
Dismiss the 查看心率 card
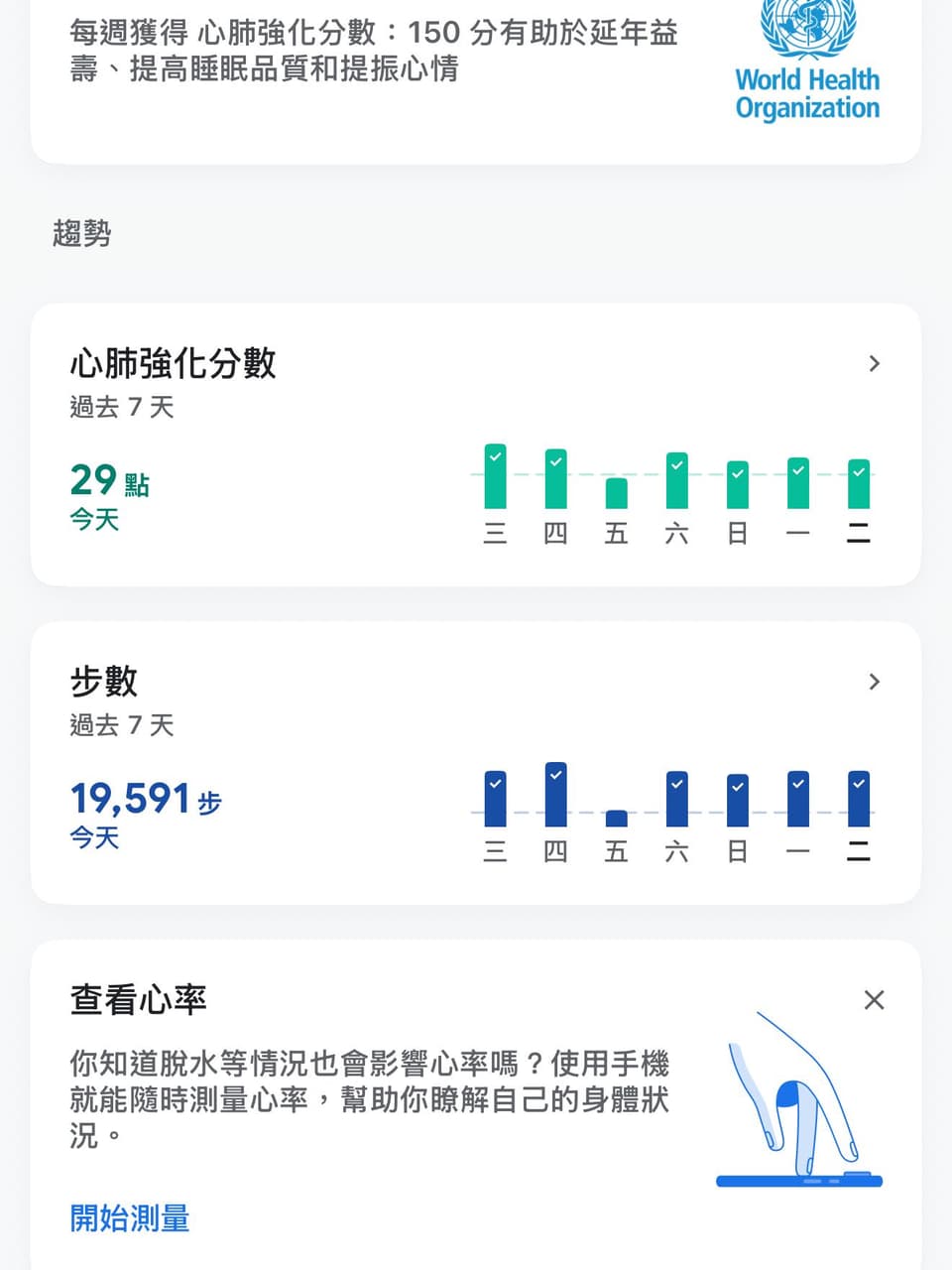874,999
